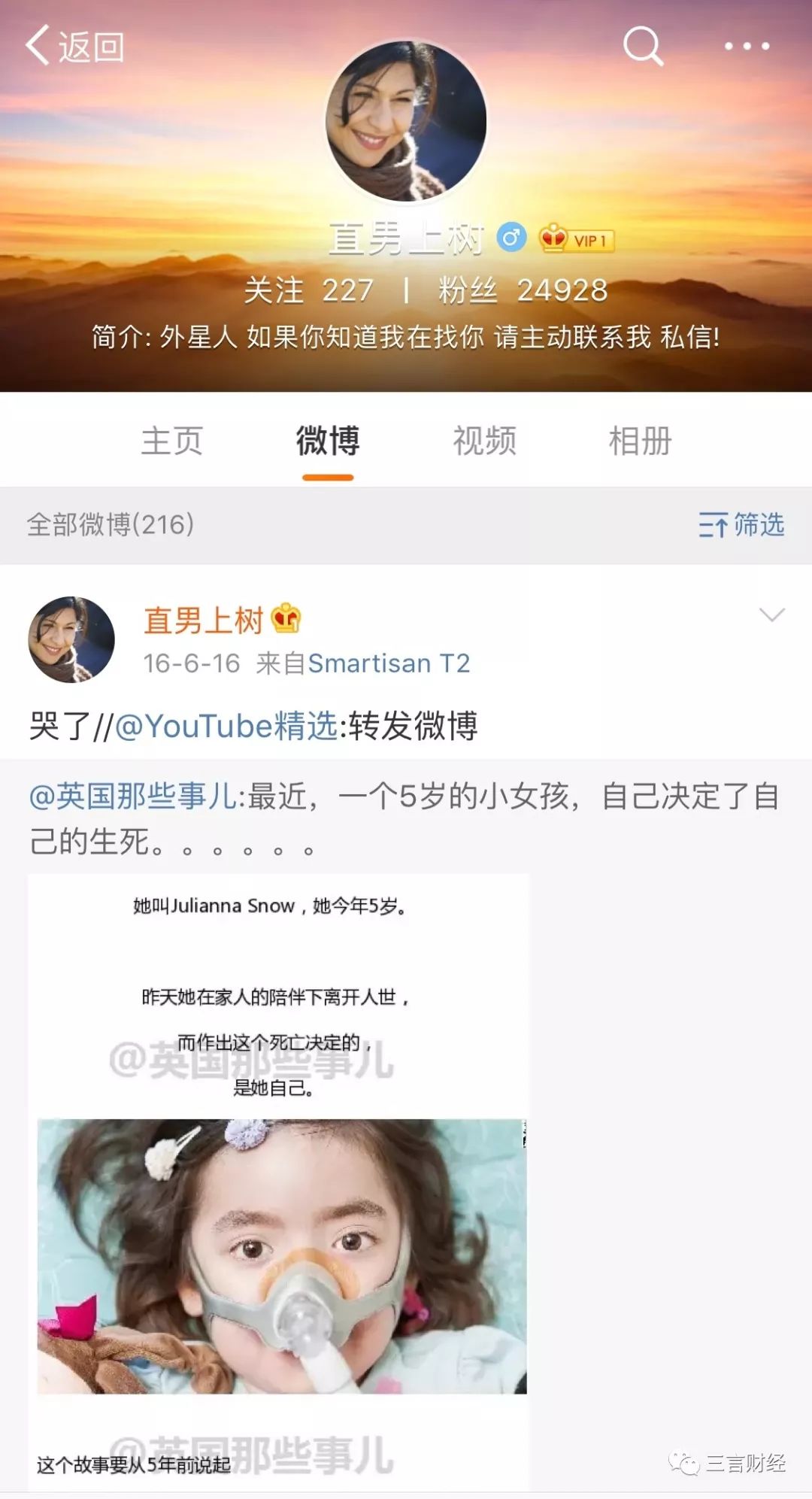Switch to the 主页 tab
812x1499 pixels.
click(x=172, y=441)
